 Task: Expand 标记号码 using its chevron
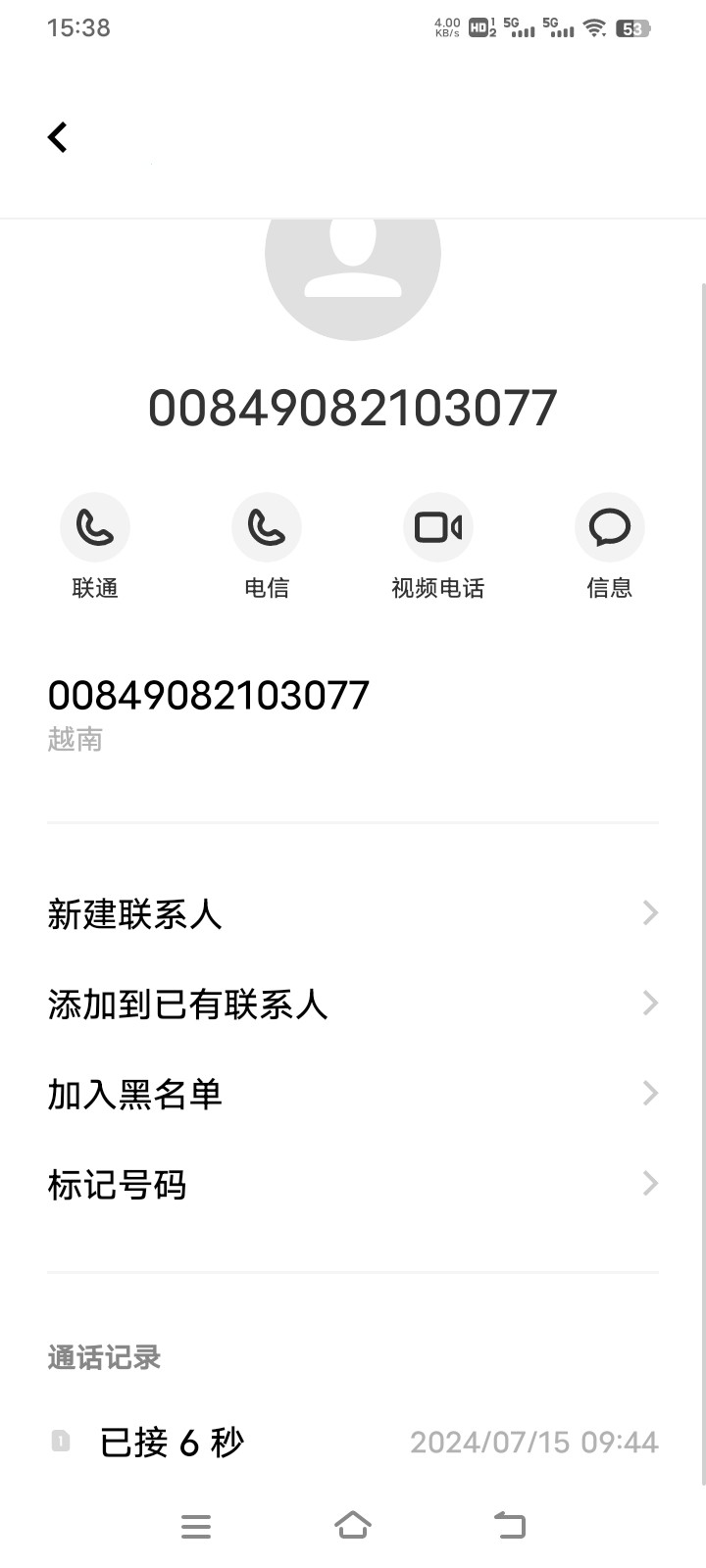tap(649, 1184)
